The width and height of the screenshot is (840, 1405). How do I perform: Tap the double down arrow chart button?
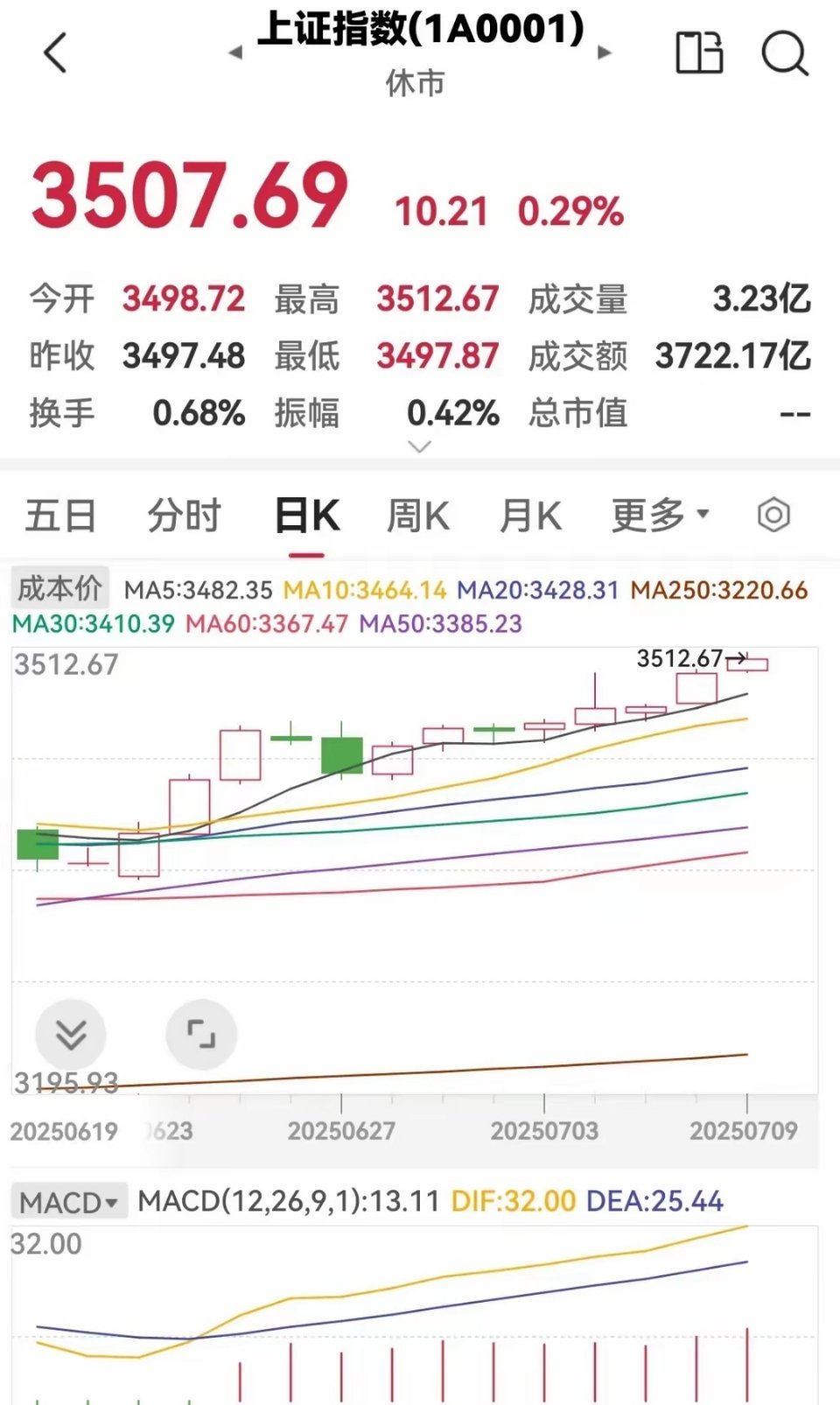pos(71,1035)
